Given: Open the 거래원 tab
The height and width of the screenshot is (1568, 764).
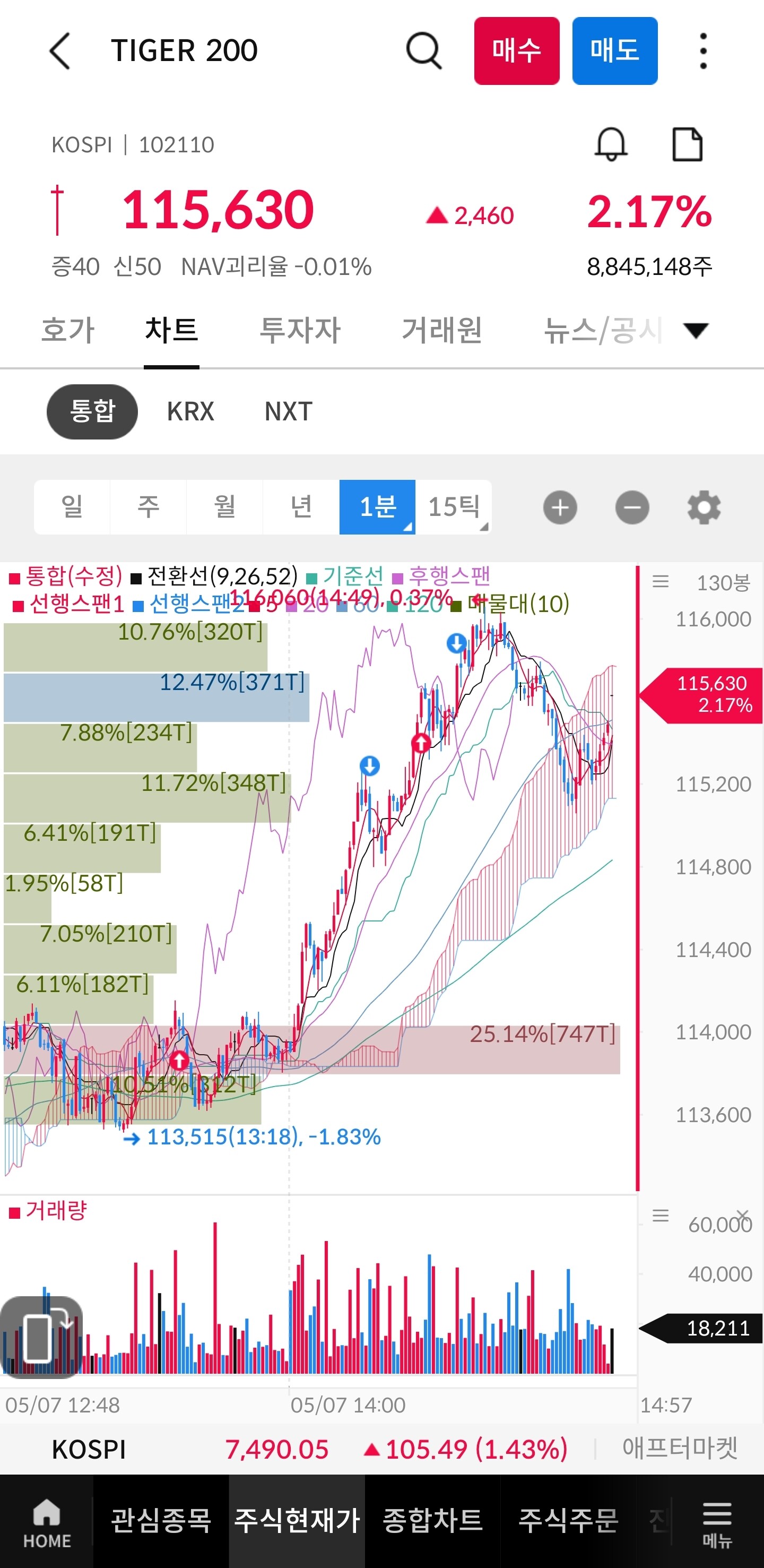Looking at the screenshot, I should (441, 330).
